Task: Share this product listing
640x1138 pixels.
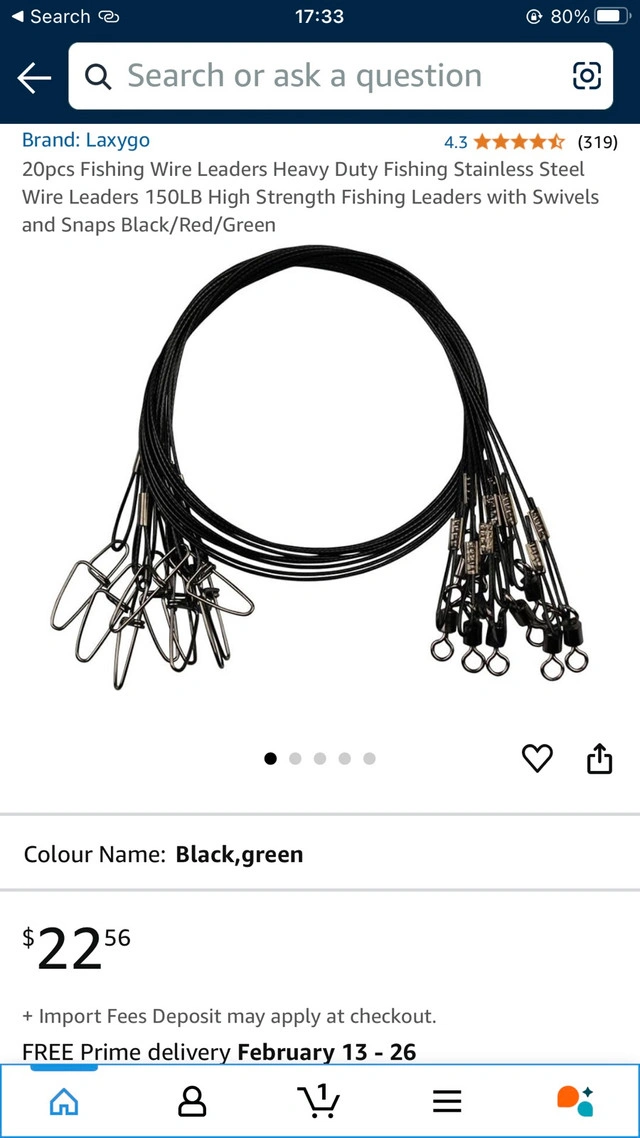Action: 598,759
